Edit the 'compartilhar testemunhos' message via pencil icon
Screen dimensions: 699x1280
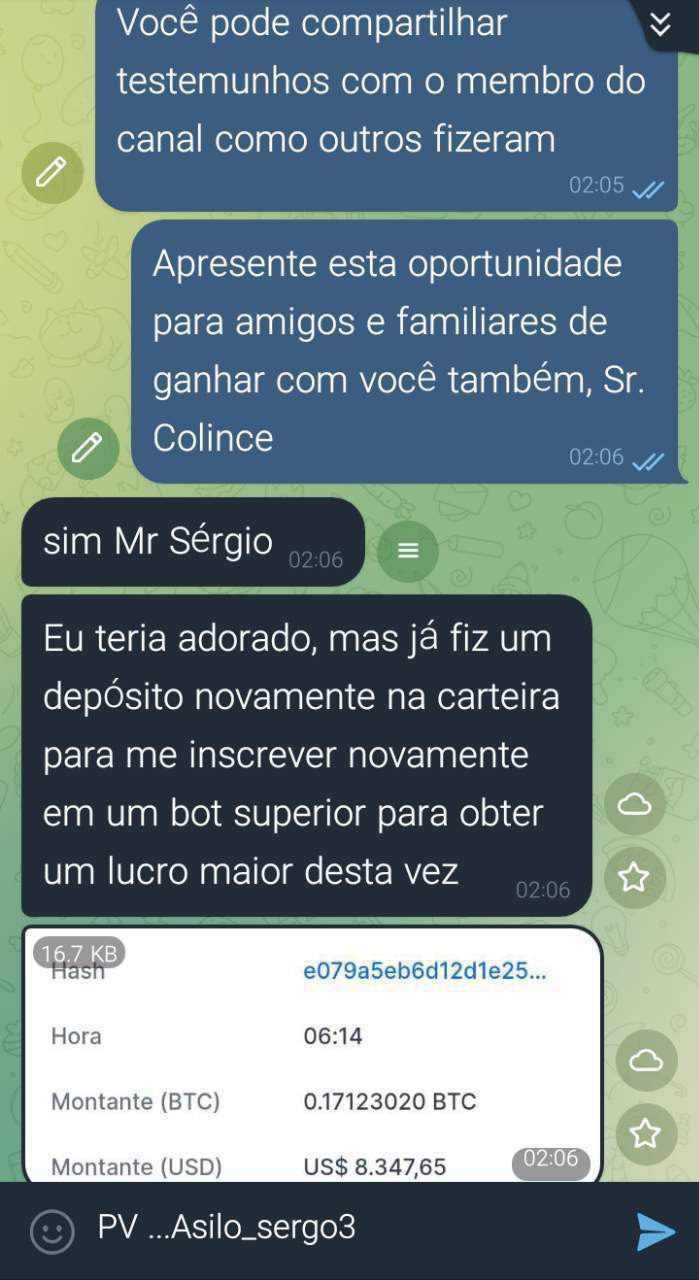pos(52,173)
